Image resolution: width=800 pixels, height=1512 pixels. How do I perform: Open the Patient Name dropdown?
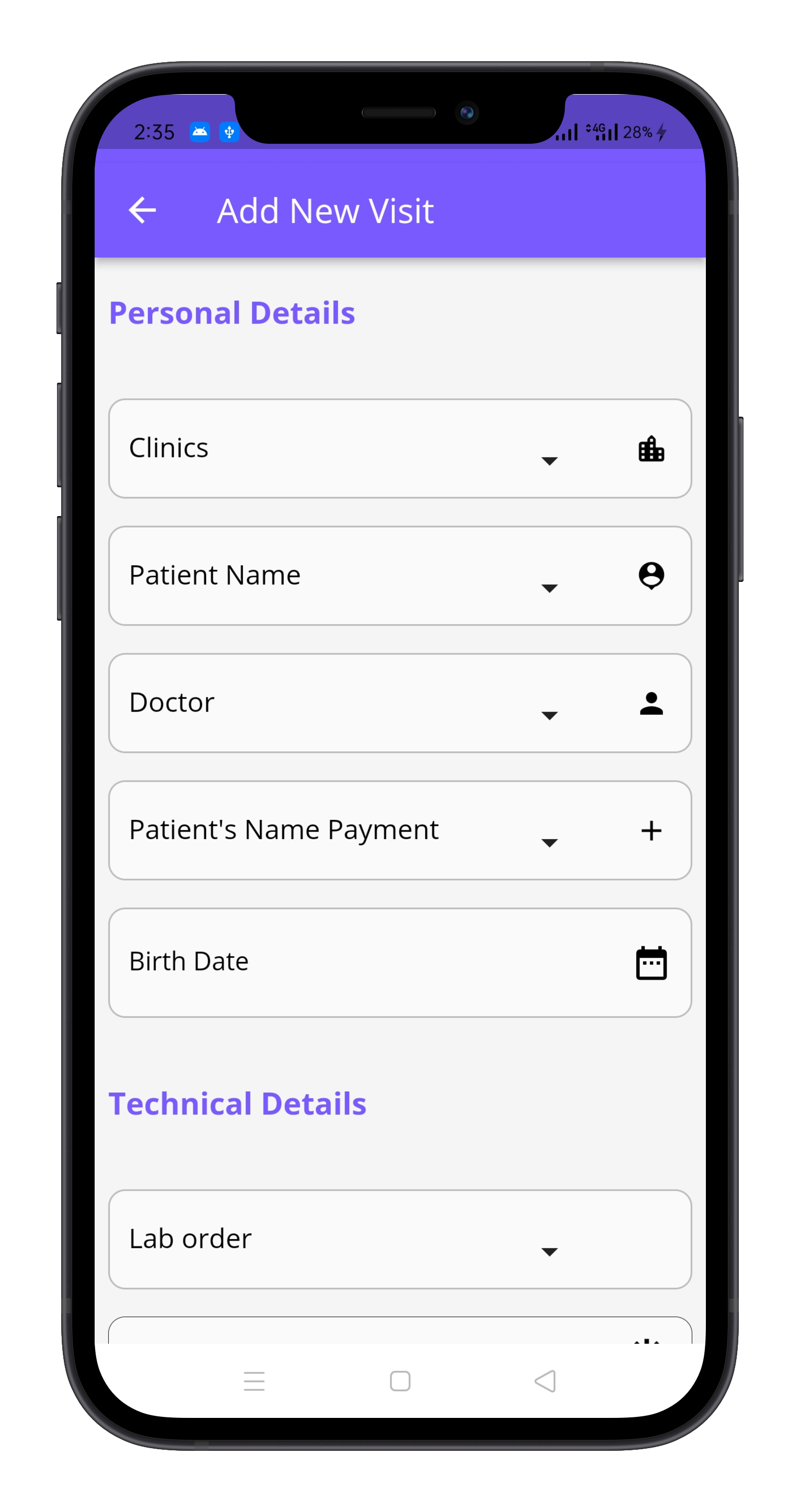[549, 588]
